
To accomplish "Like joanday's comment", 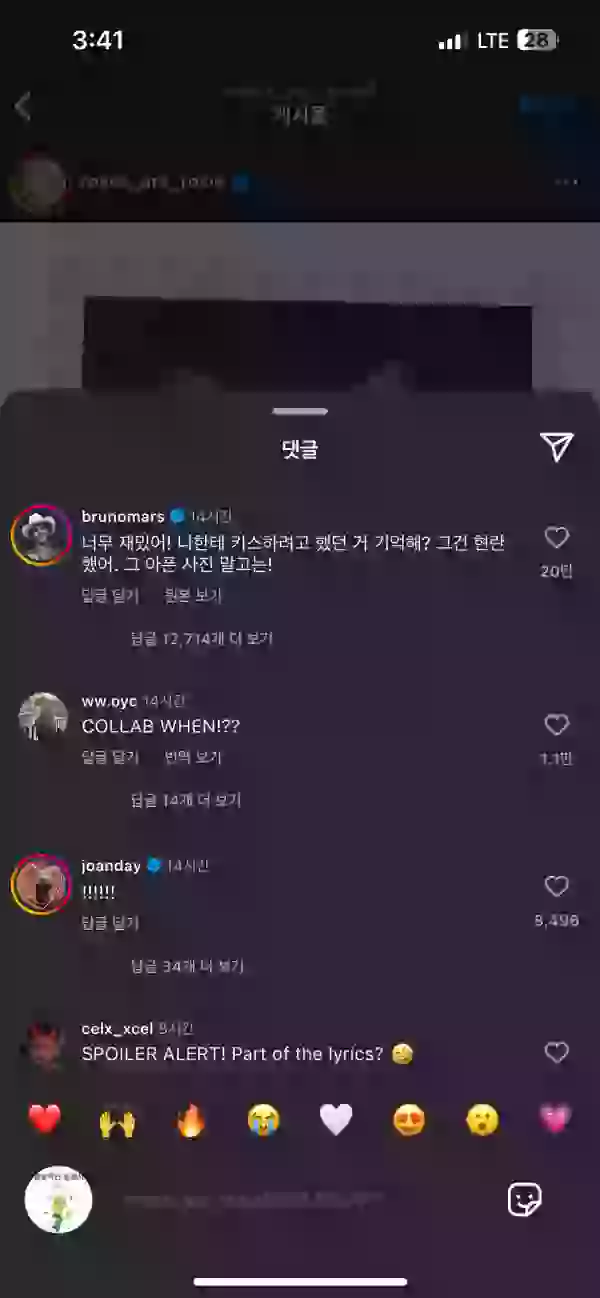I will [556, 887].
